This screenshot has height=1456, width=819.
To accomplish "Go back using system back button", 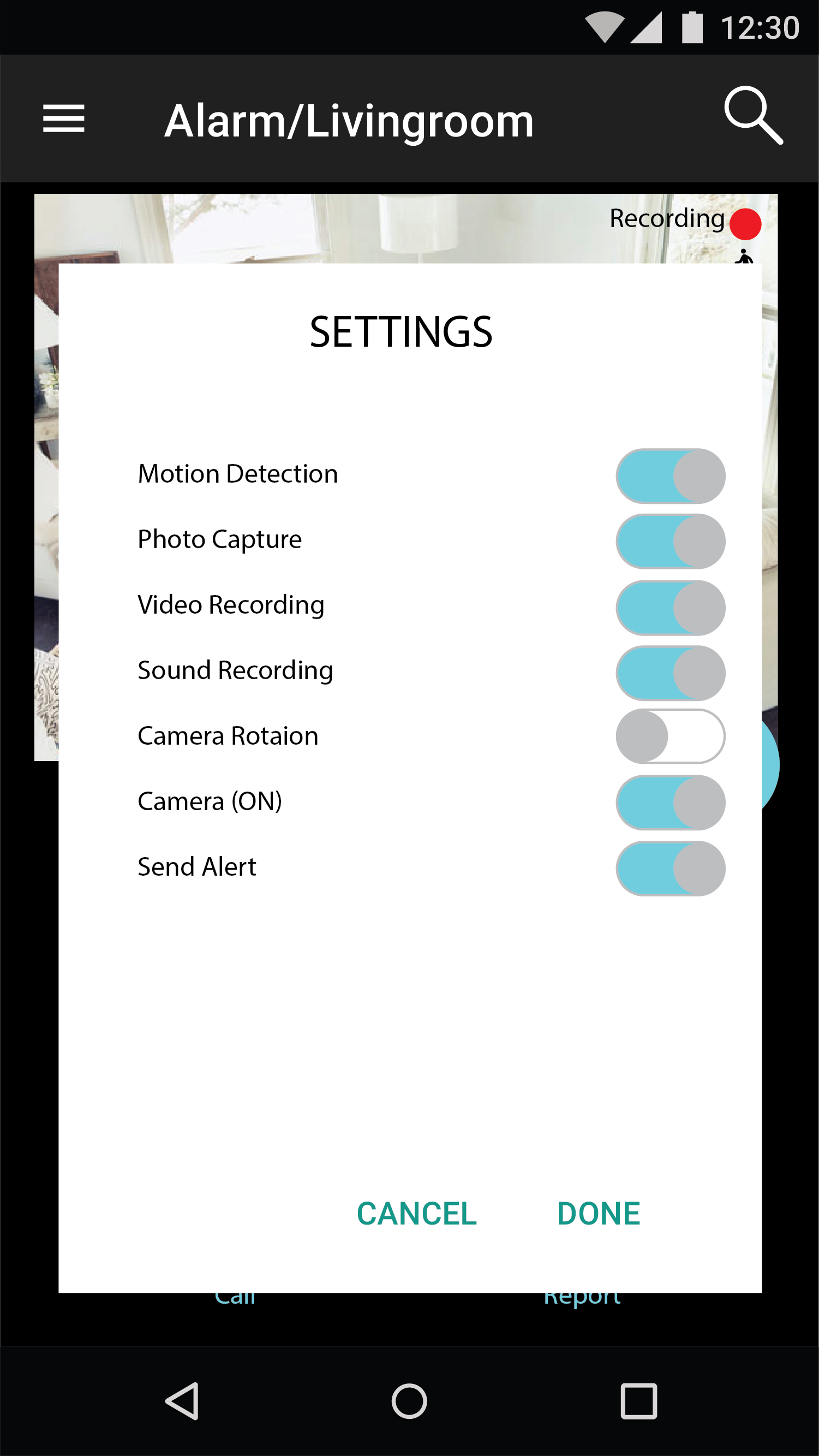I will tap(182, 1401).
